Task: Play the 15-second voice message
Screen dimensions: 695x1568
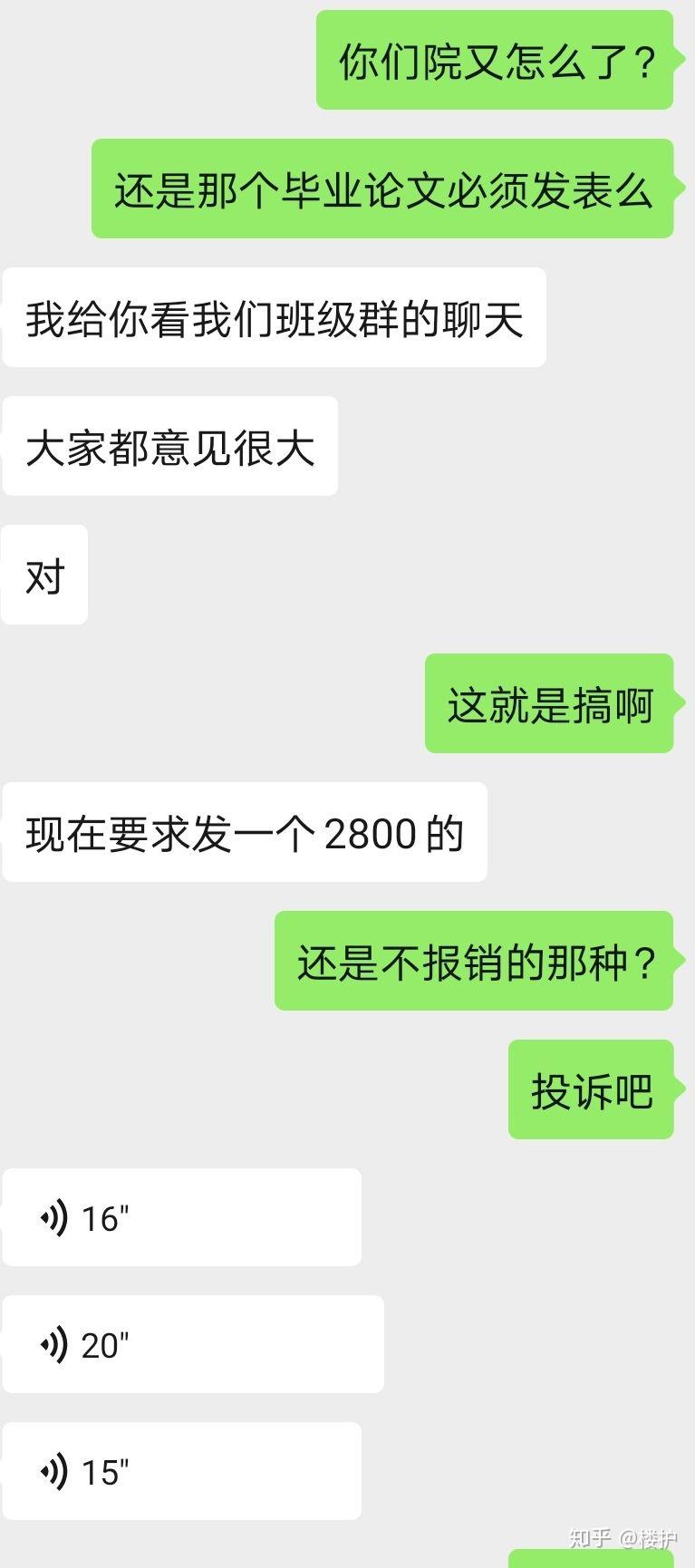Action: (181, 1471)
